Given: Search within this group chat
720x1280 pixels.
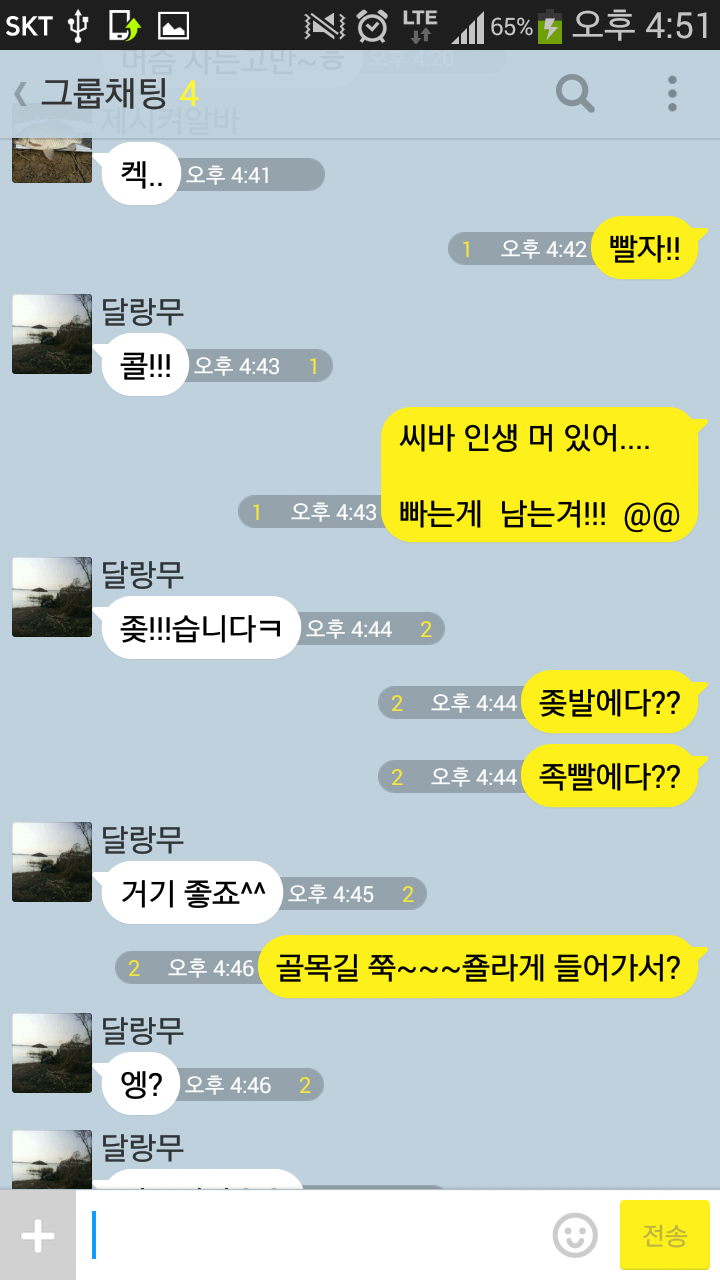Looking at the screenshot, I should click(x=575, y=94).
